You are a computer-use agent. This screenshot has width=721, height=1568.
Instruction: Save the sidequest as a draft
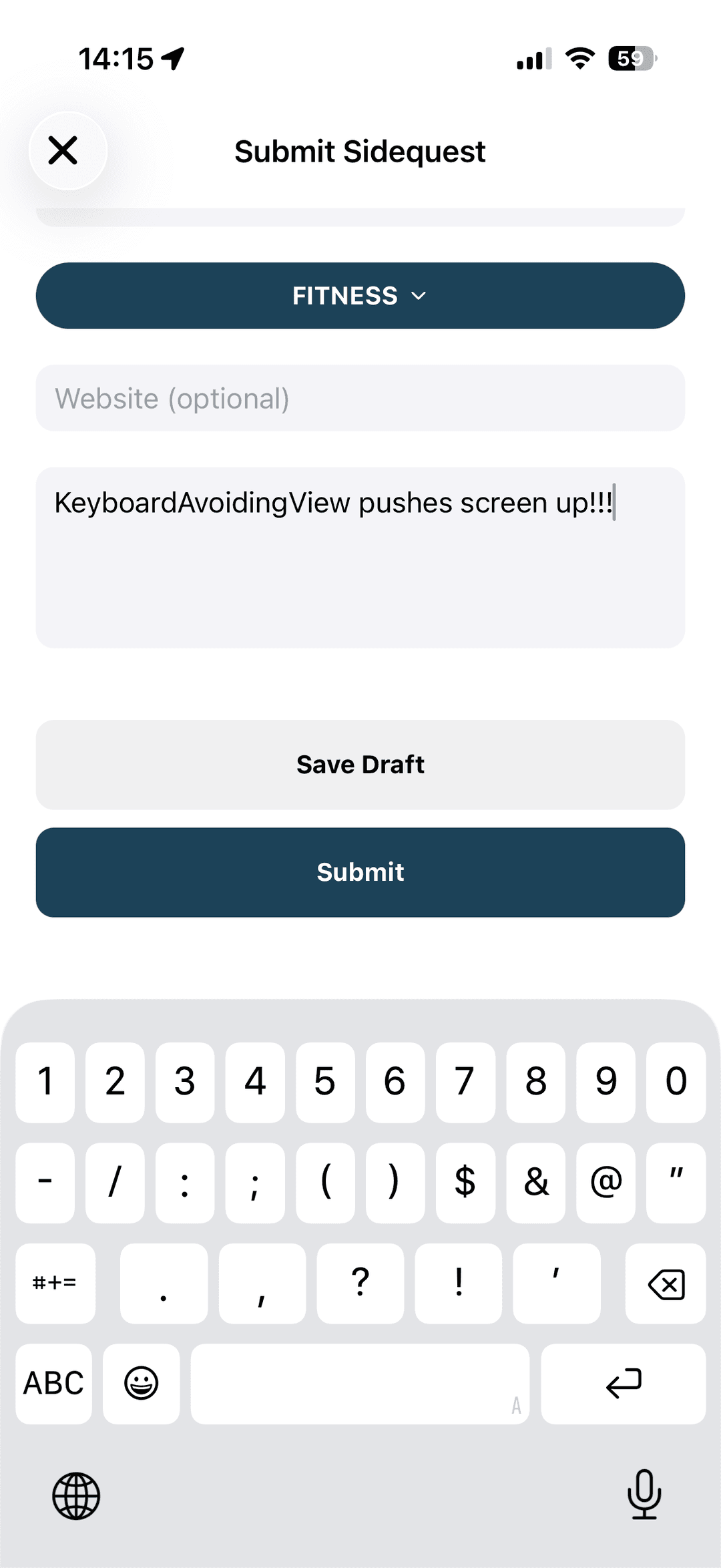[360, 764]
